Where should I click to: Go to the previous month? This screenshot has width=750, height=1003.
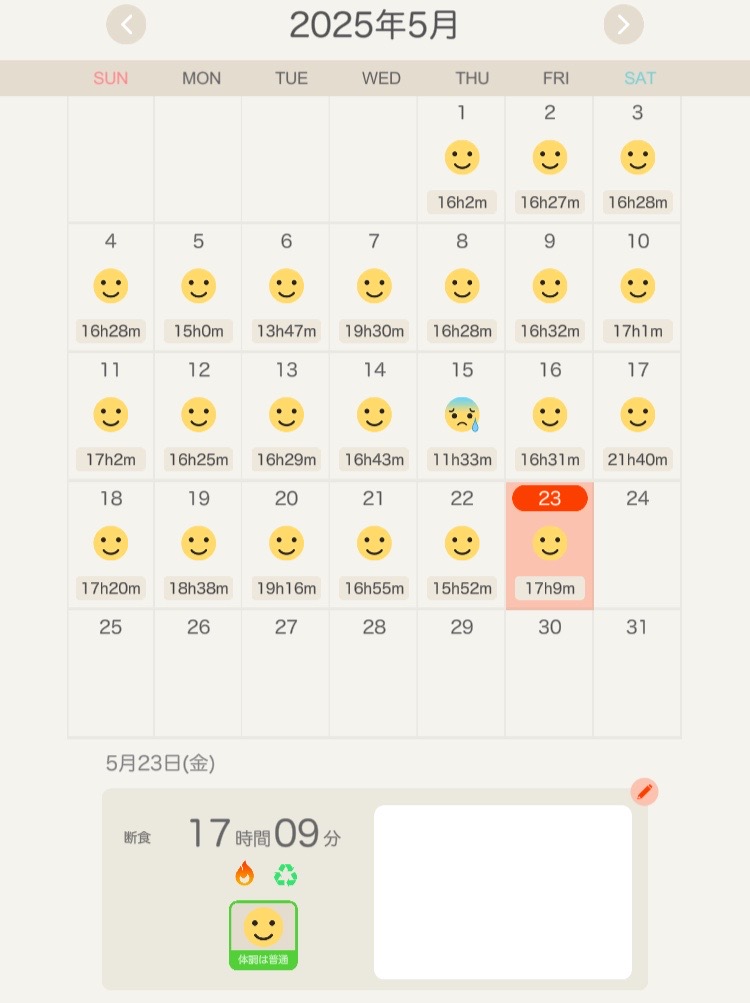[126, 25]
